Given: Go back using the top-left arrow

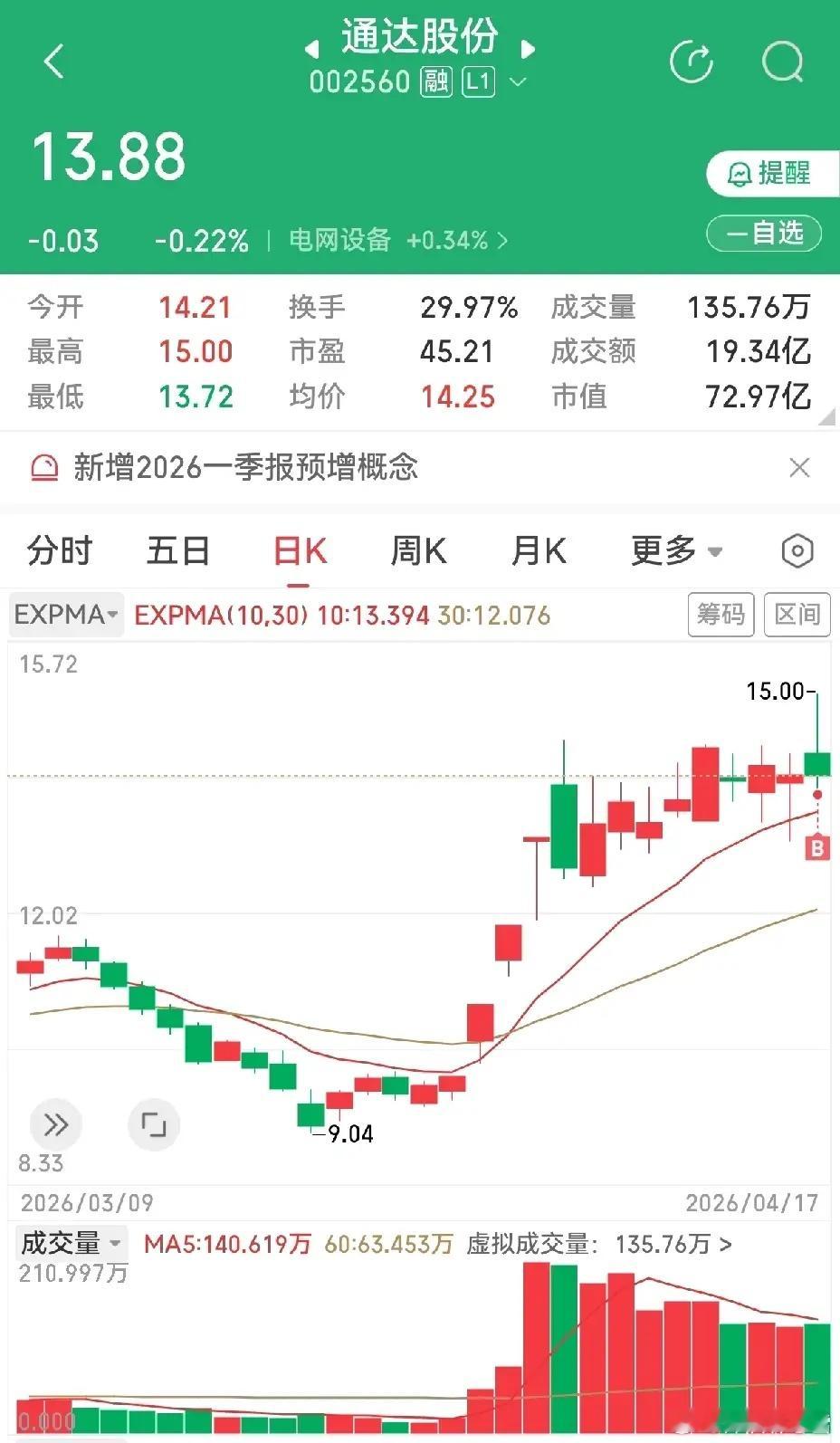Looking at the screenshot, I should coord(54,62).
